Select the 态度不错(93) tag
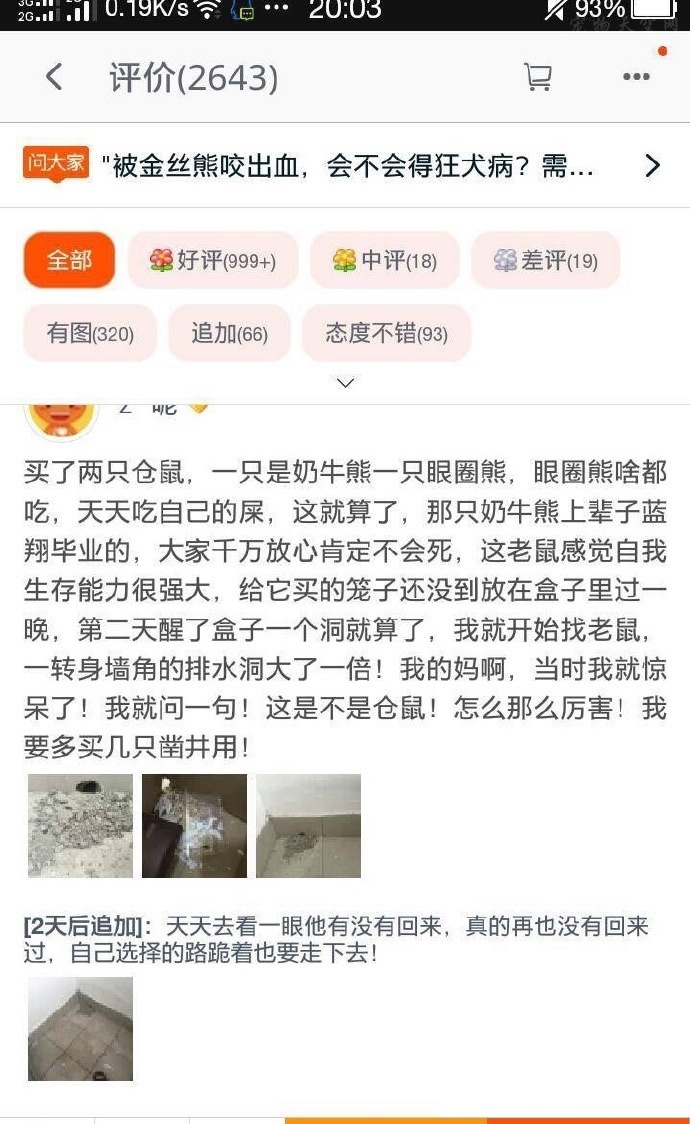This screenshot has width=690, height=1124. [x=386, y=333]
